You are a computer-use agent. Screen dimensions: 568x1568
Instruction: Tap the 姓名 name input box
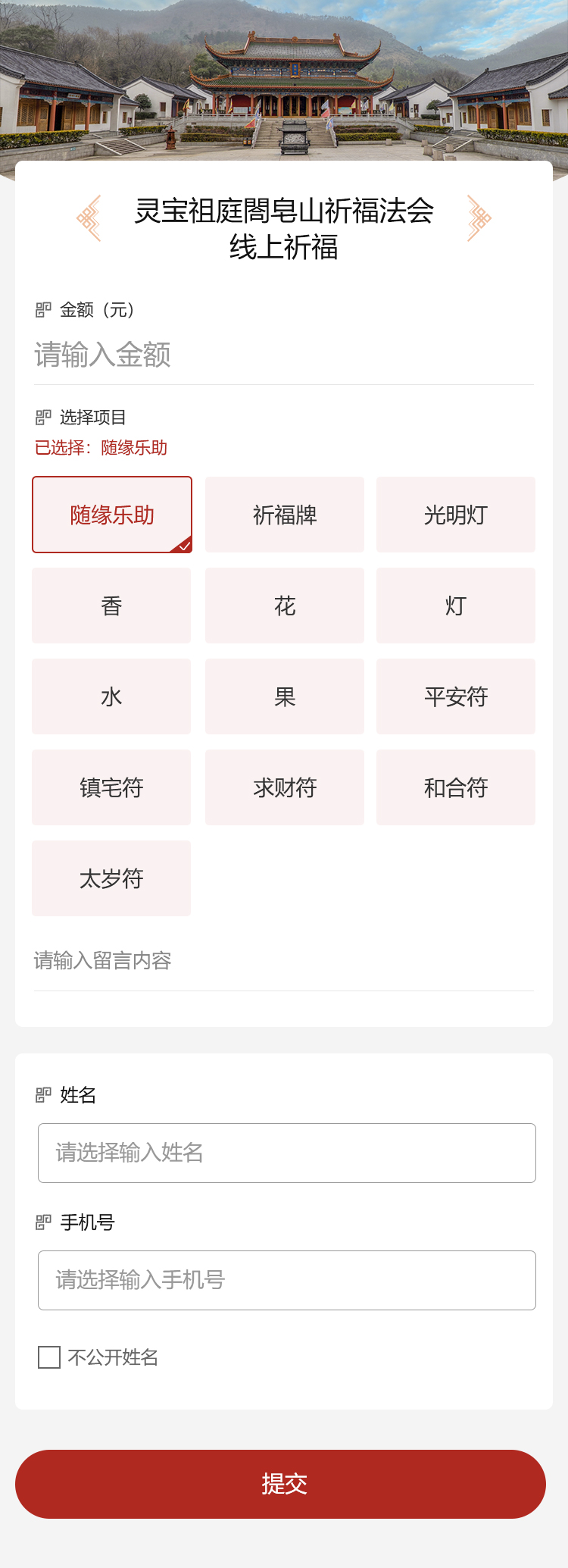[287, 1153]
